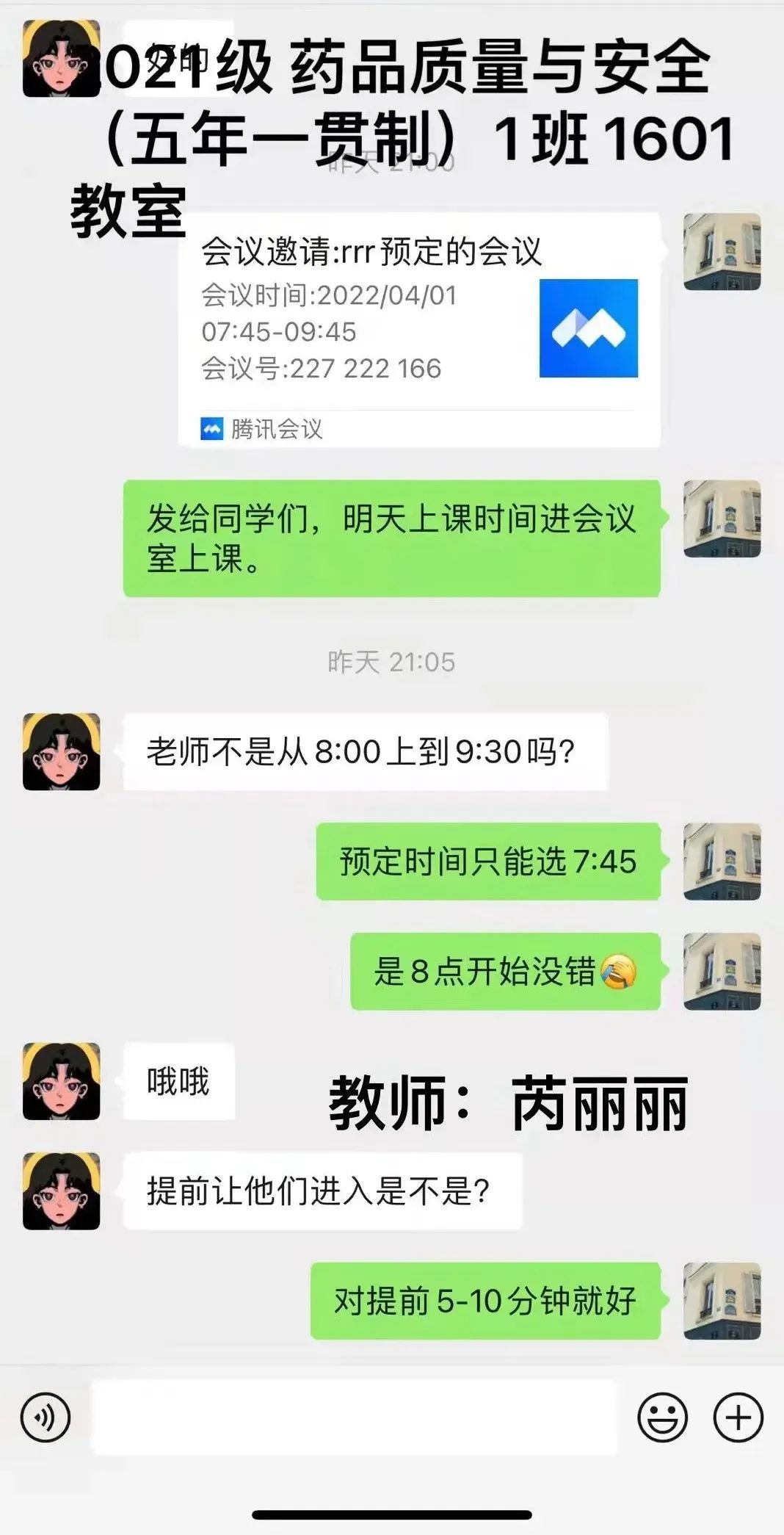
Task: Open building avatar beside '预定时间只能选7:45' message
Action: point(722,862)
